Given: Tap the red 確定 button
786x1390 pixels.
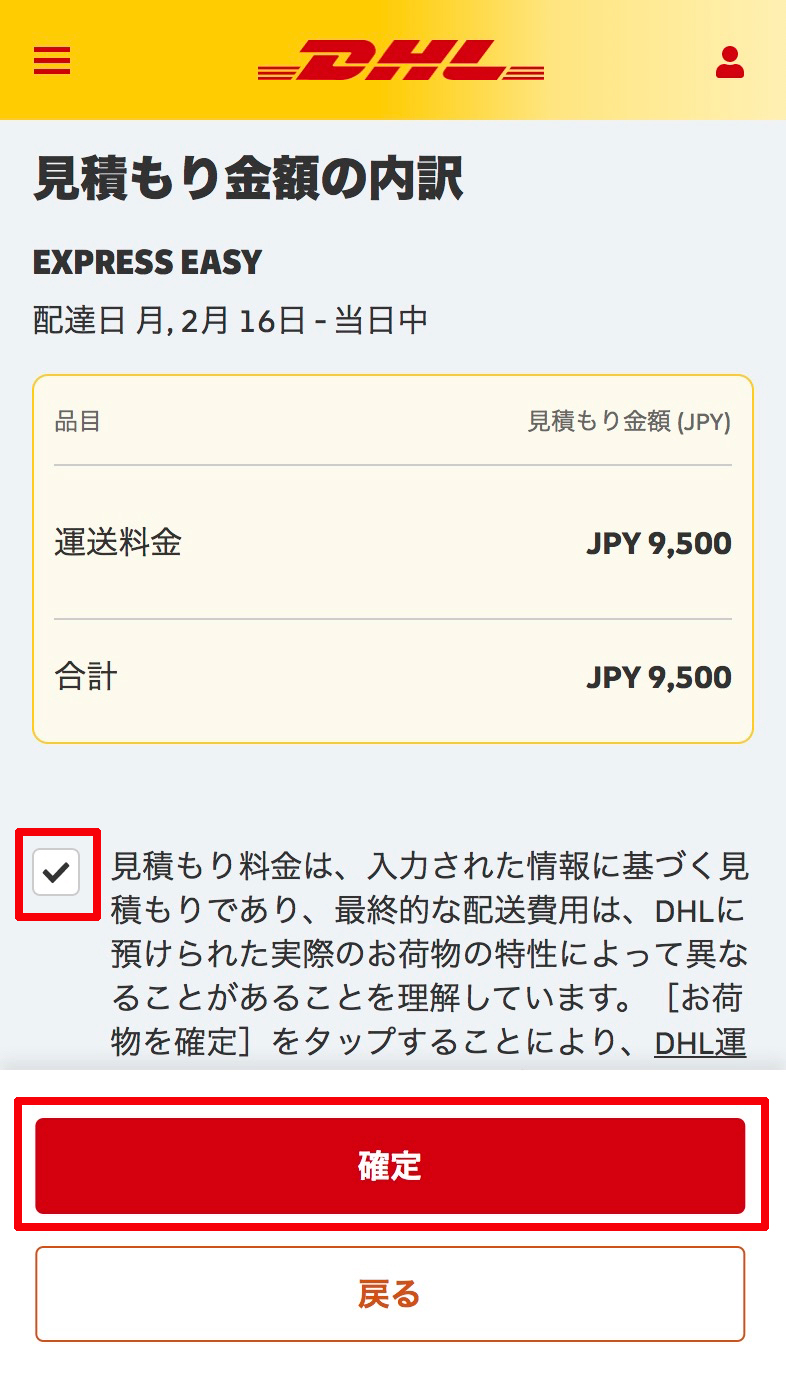Looking at the screenshot, I should tap(390, 1165).
